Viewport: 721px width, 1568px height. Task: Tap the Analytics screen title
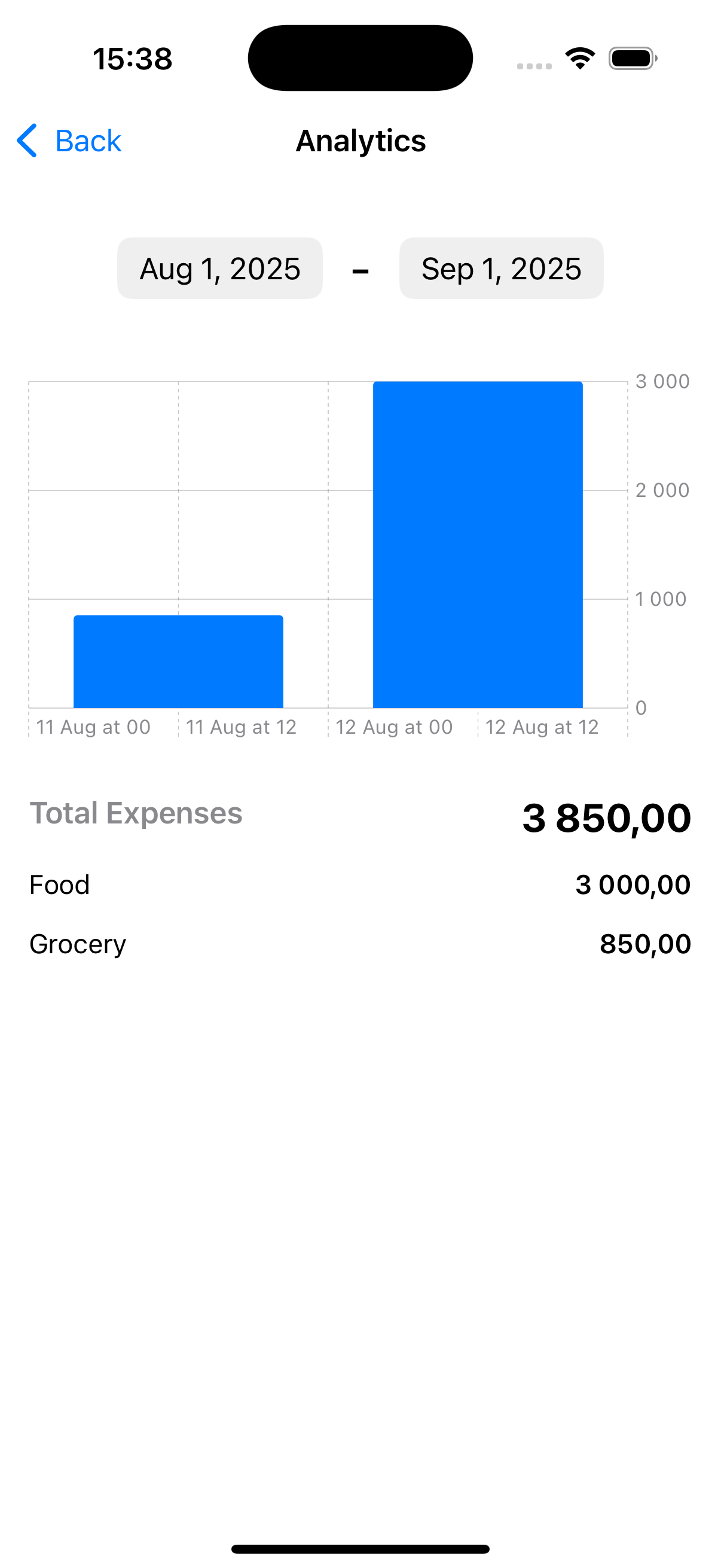pyautogui.click(x=360, y=140)
